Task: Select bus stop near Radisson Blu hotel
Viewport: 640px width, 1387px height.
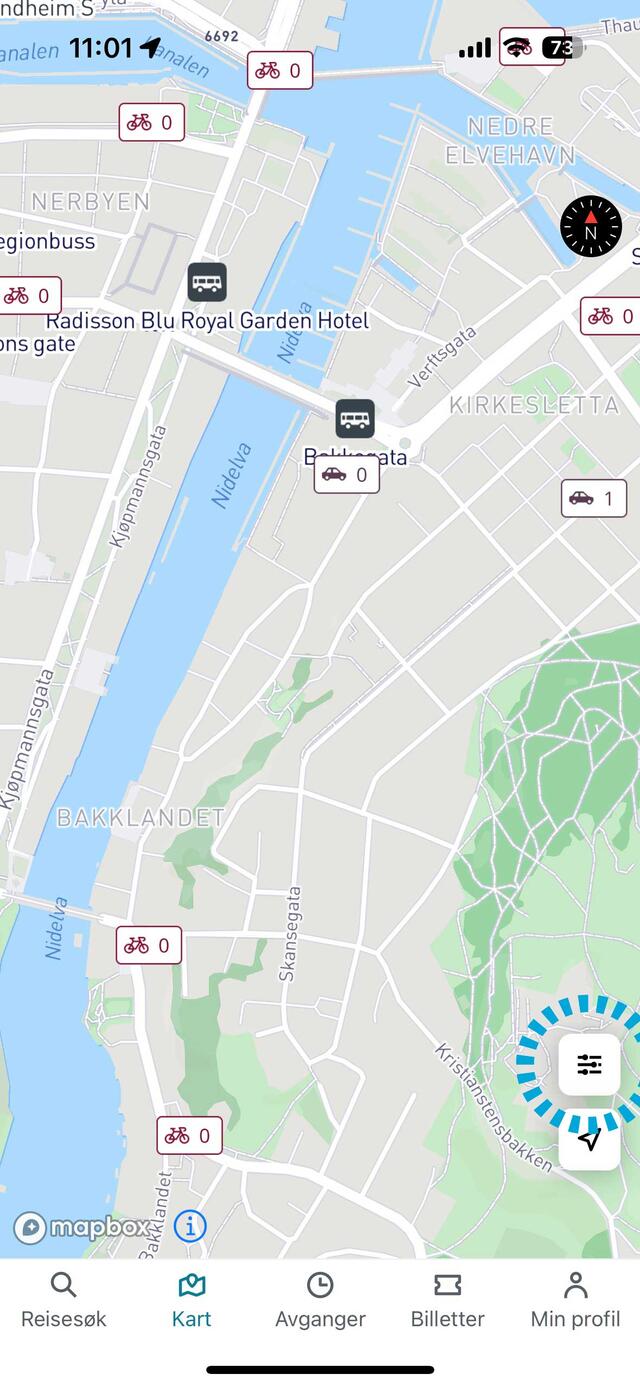Action: tap(207, 282)
